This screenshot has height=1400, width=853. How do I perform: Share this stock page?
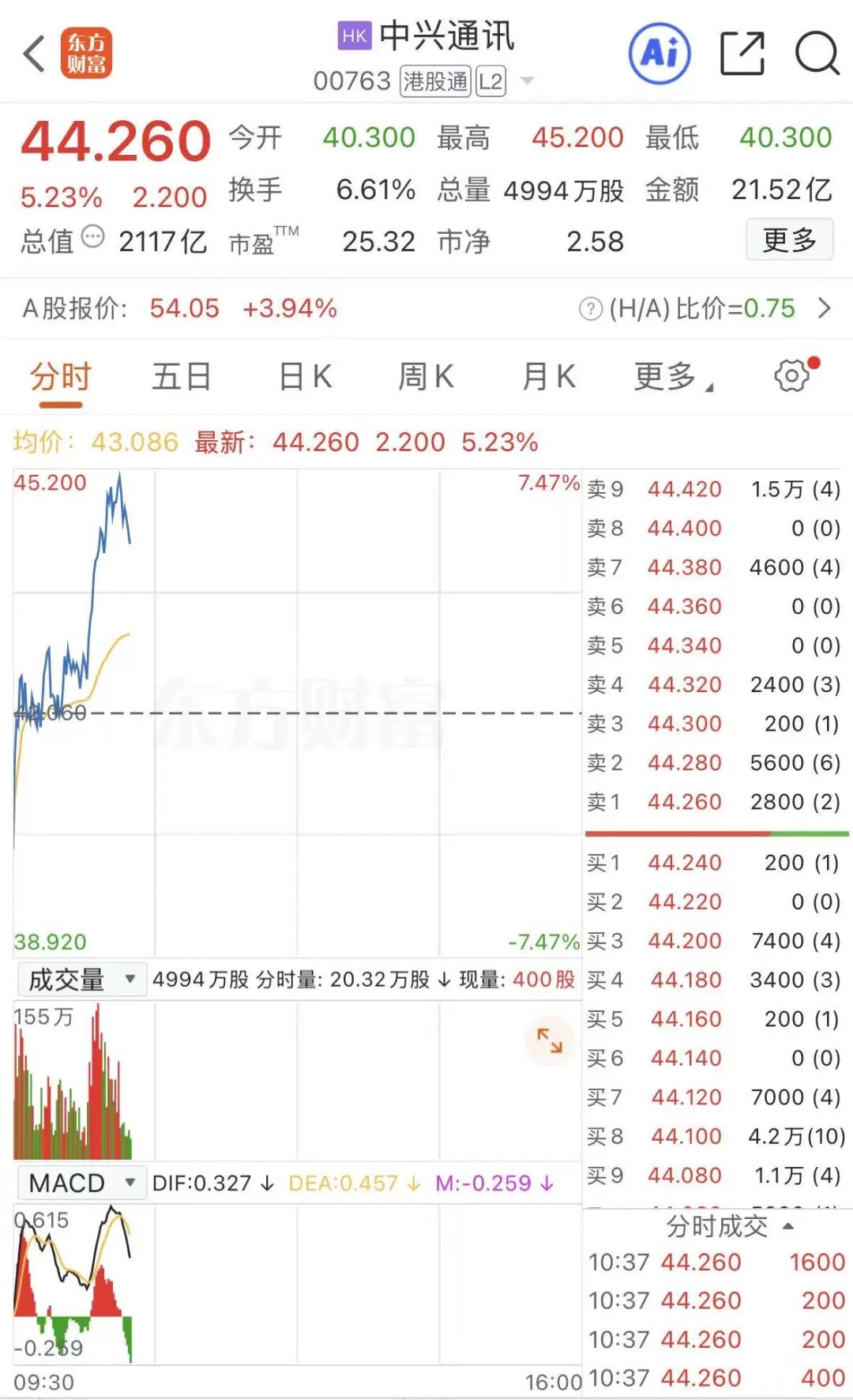742,54
